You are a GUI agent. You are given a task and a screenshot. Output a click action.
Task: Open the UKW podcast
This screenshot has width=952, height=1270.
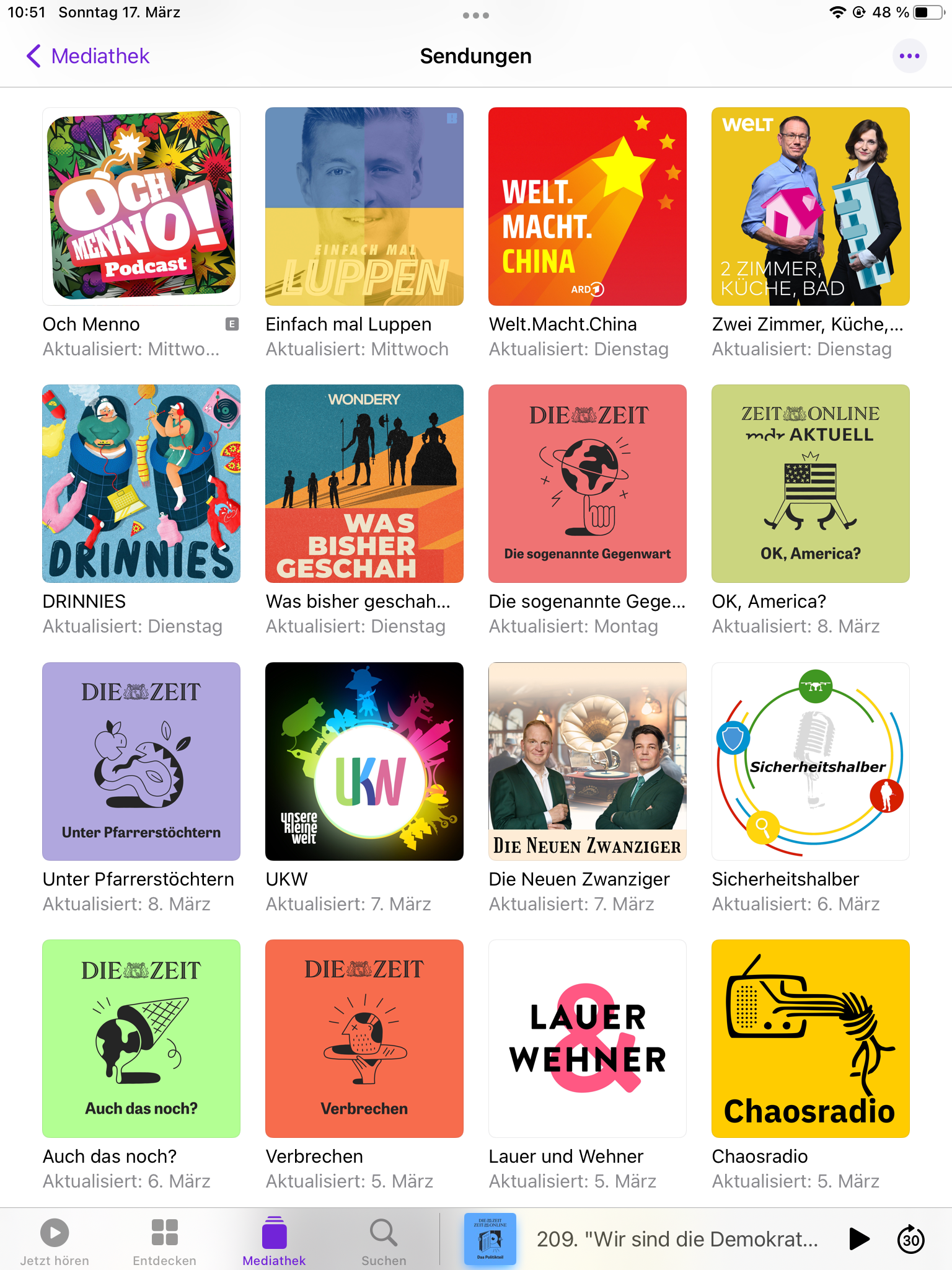click(364, 762)
